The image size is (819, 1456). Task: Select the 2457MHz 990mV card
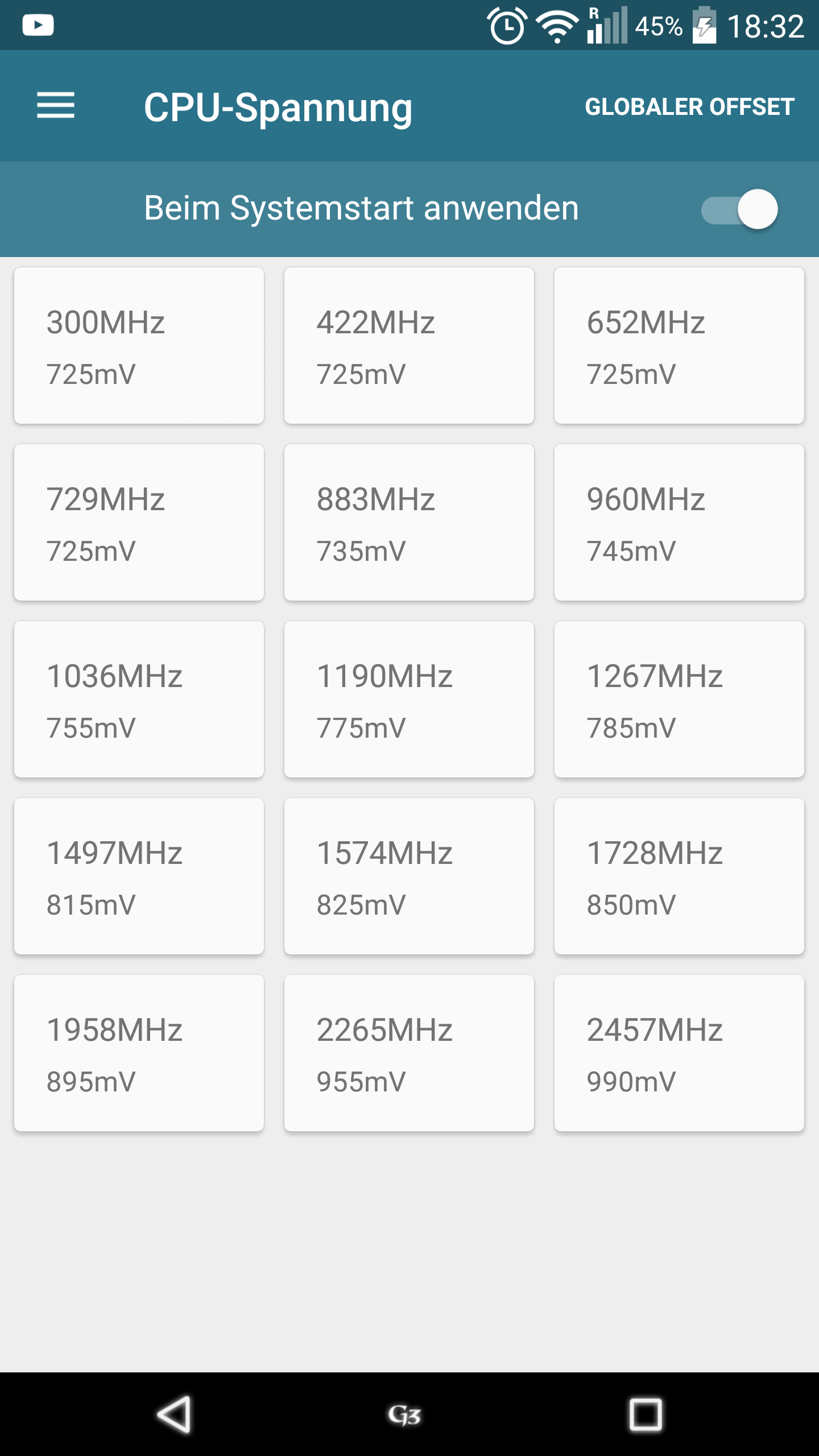[x=679, y=1053]
